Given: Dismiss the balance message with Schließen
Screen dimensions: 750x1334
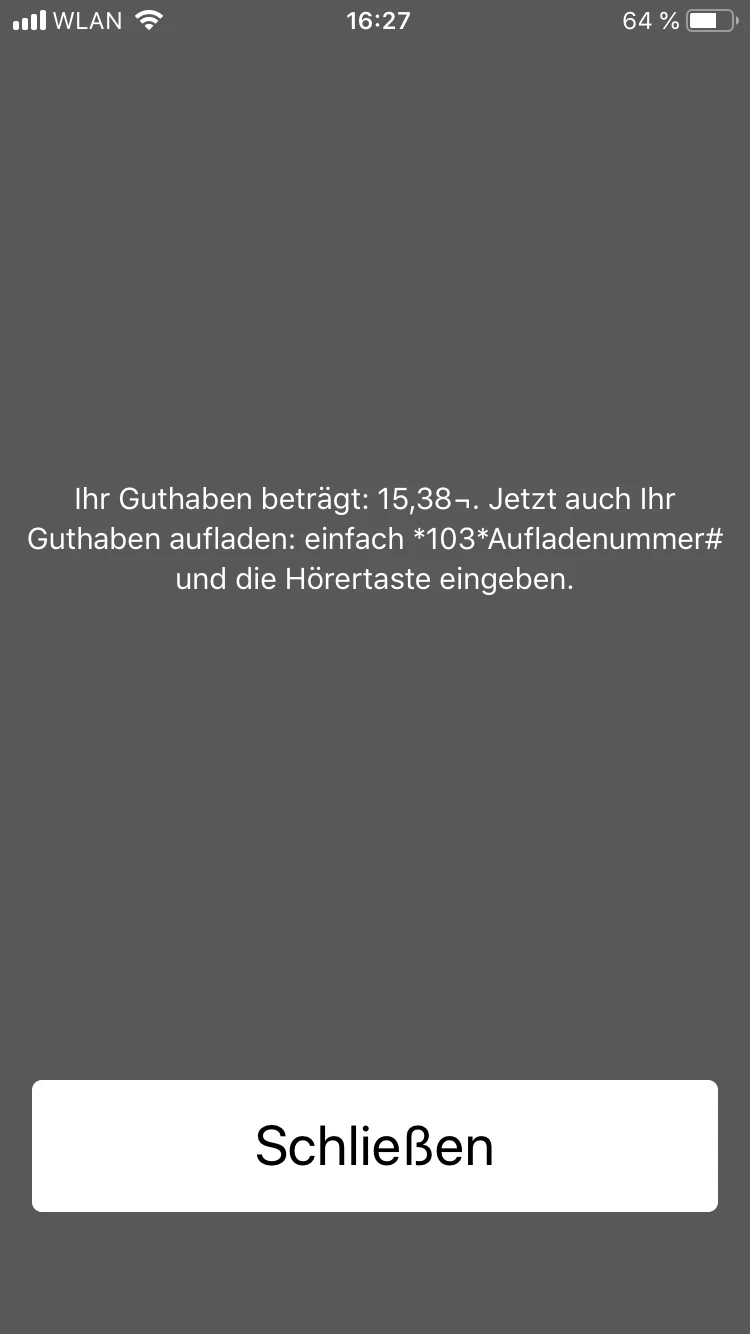Looking at the screenshot, I should tap(375, 1146).
